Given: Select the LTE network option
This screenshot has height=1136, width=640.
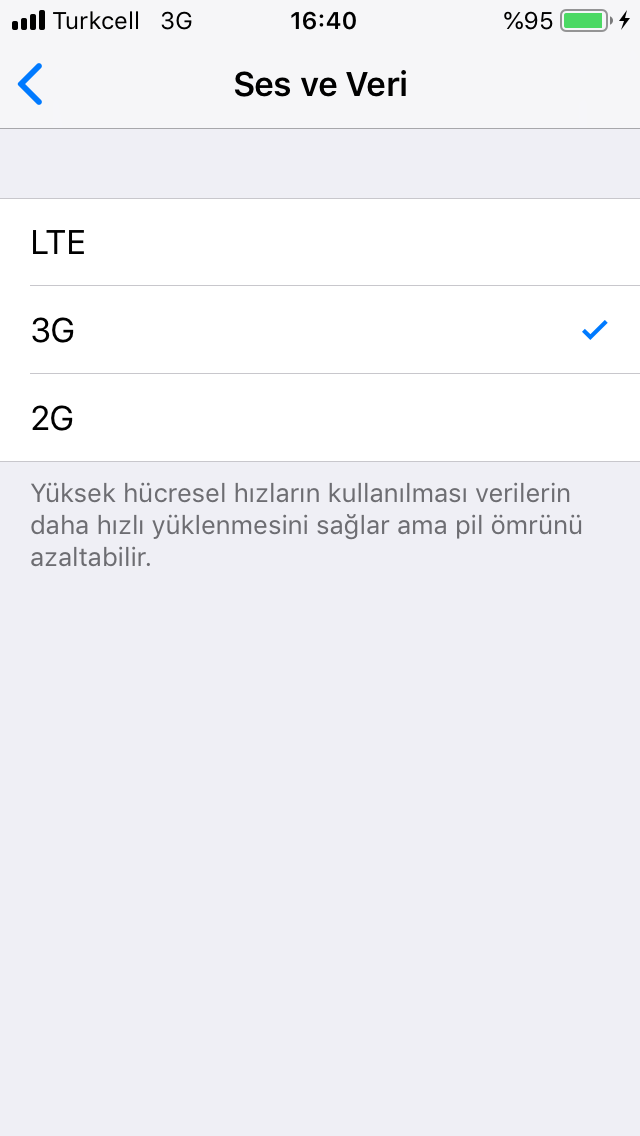Looking at the screenshot, I should coord(320,243).
